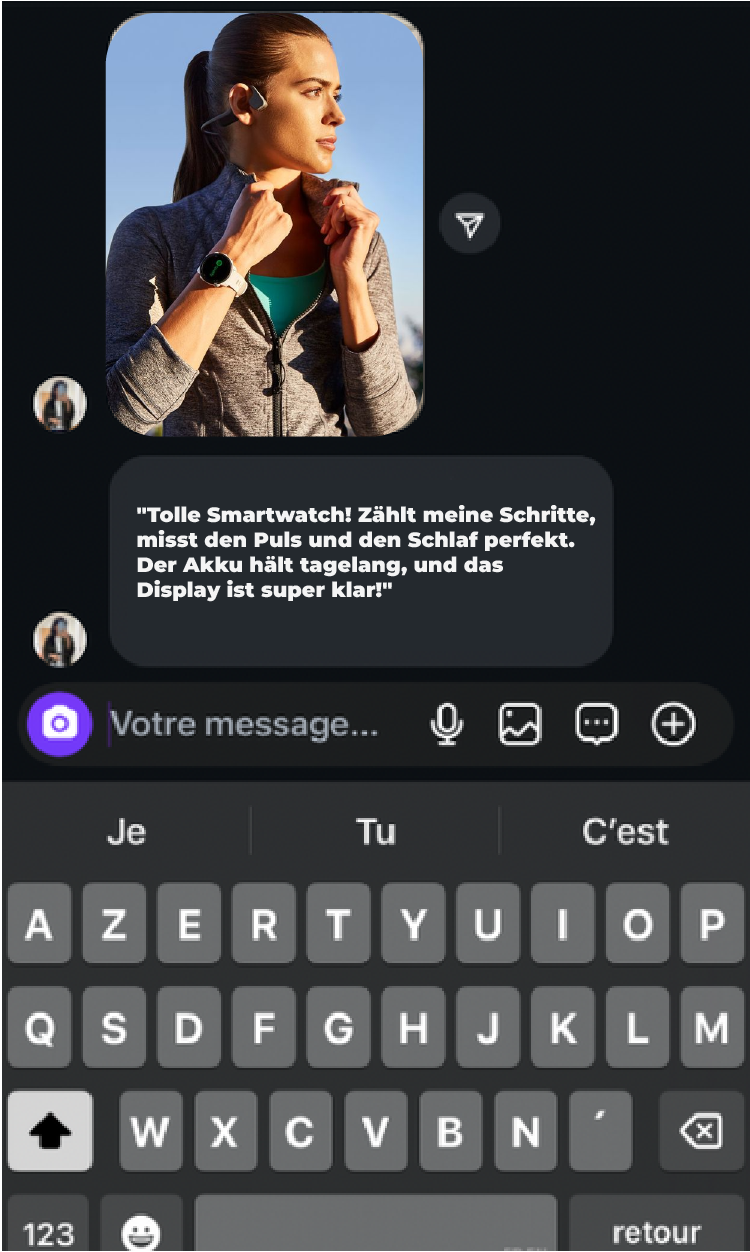Open the emoji keyboard
This screenshot has width=750, height=1252.
[x=141, y=1231]
